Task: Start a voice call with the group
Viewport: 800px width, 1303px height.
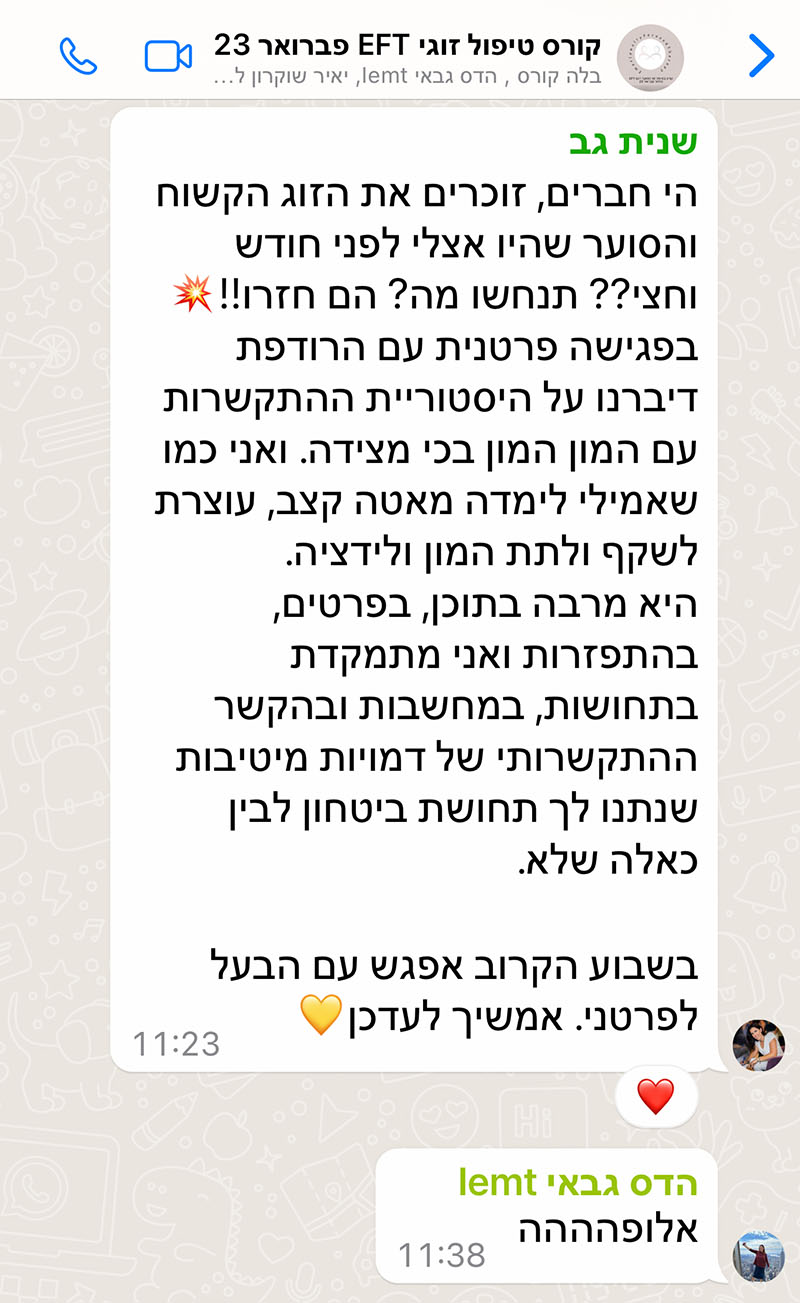Action: [79, 56]
